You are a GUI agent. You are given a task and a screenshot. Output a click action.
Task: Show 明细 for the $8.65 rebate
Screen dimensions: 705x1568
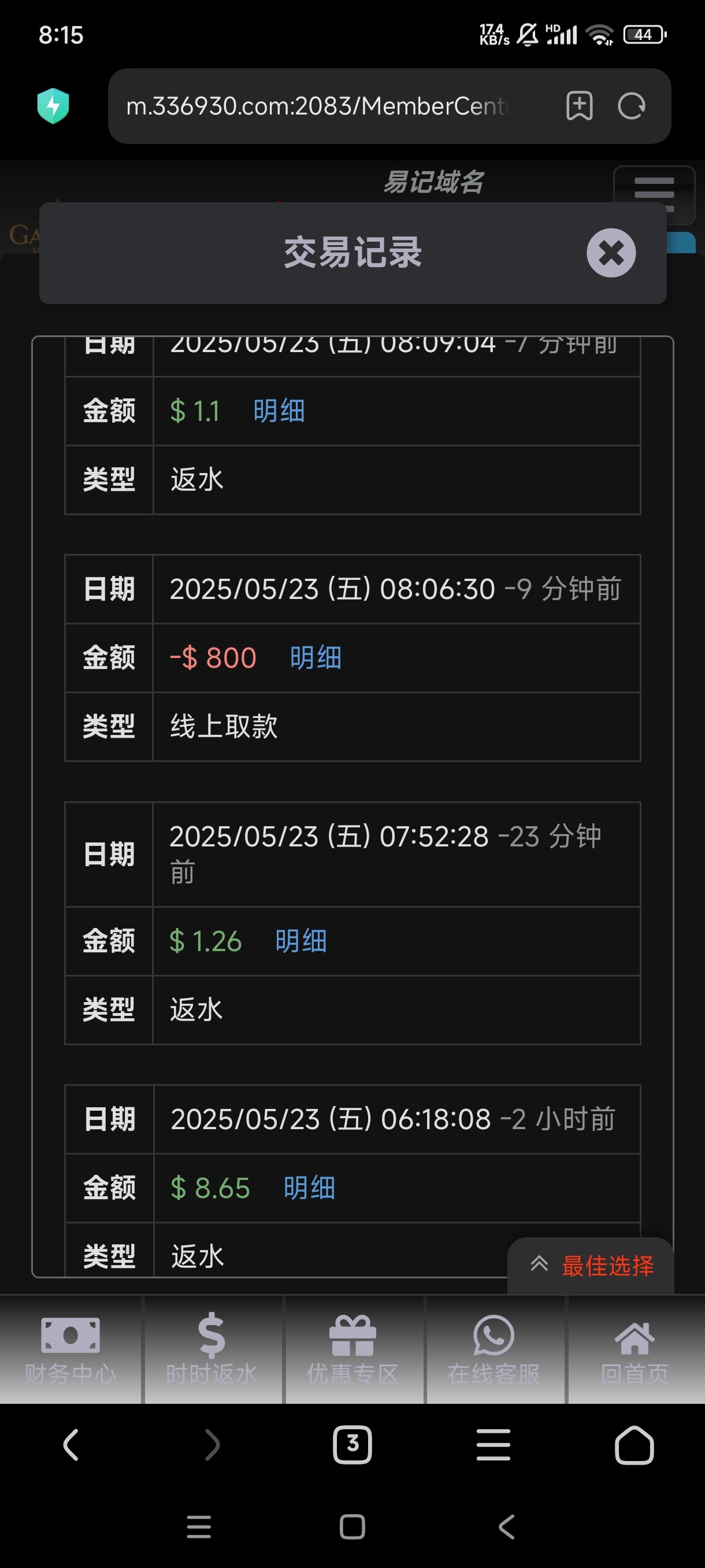309,1188
